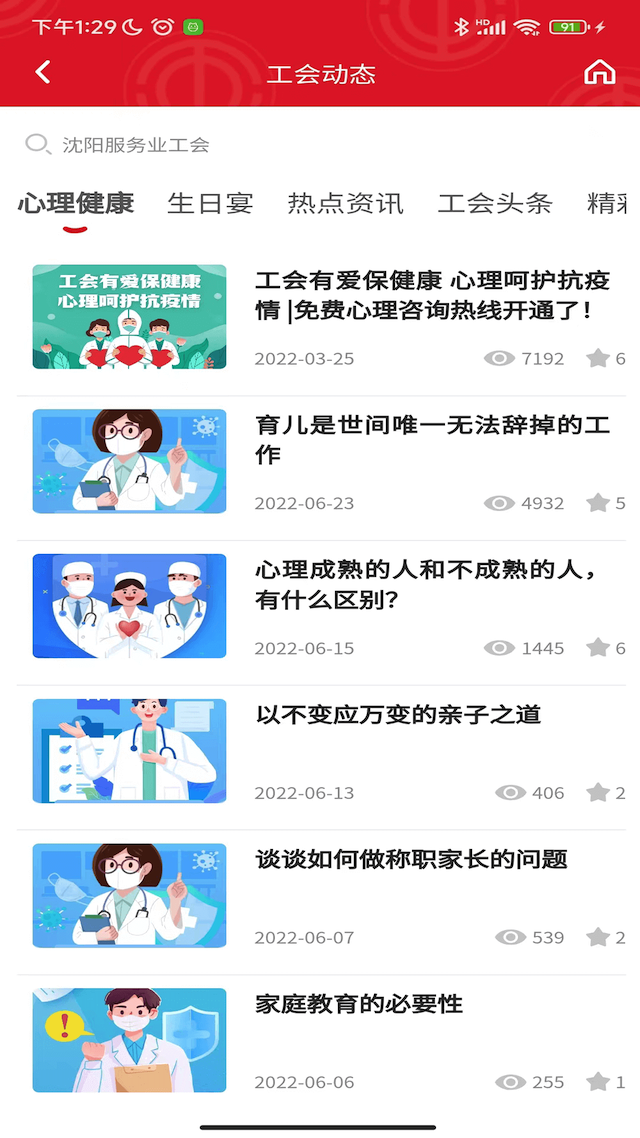Switch to the 热点资讯 tab
The image size is (640, 1138).
pos(345,204)
